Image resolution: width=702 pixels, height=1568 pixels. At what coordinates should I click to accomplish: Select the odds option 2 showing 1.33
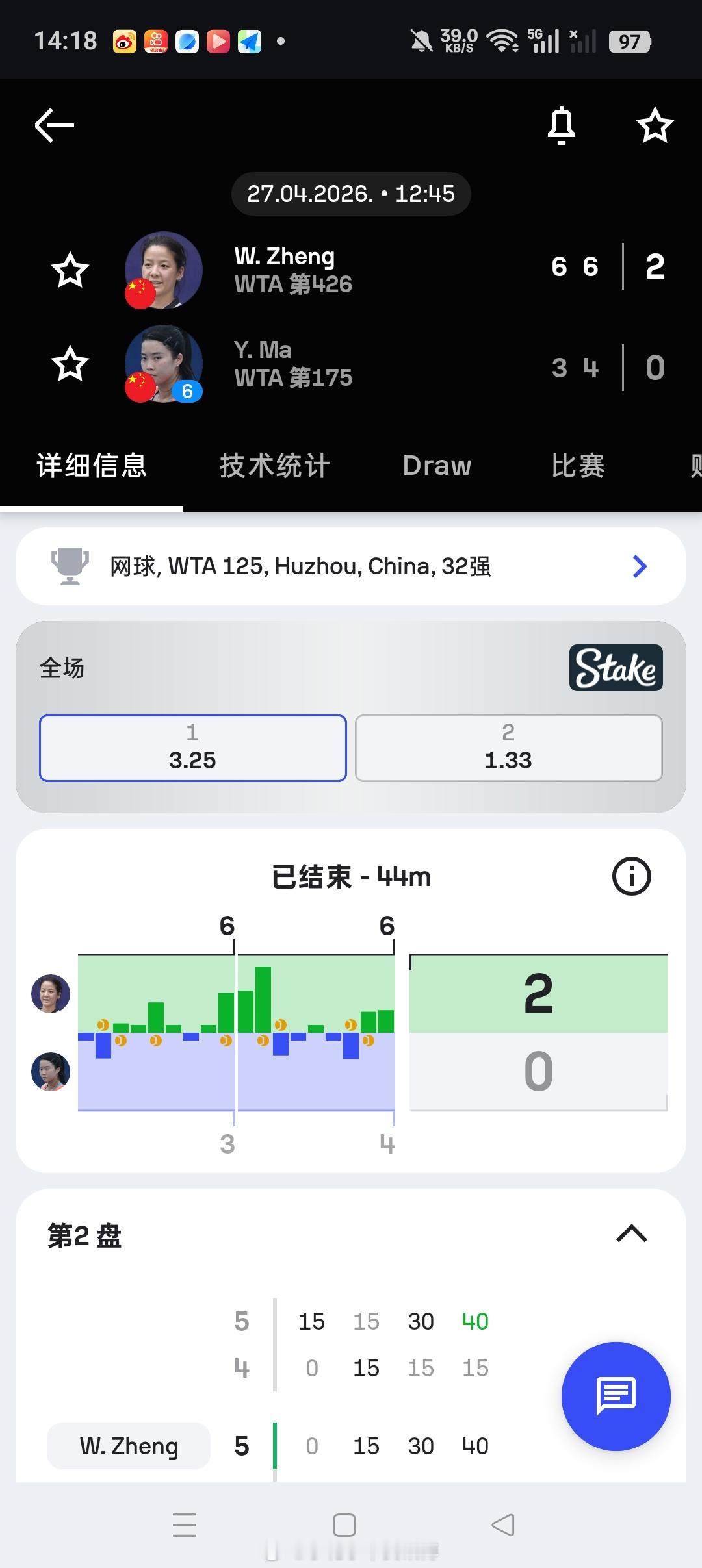tap(508, 748)
